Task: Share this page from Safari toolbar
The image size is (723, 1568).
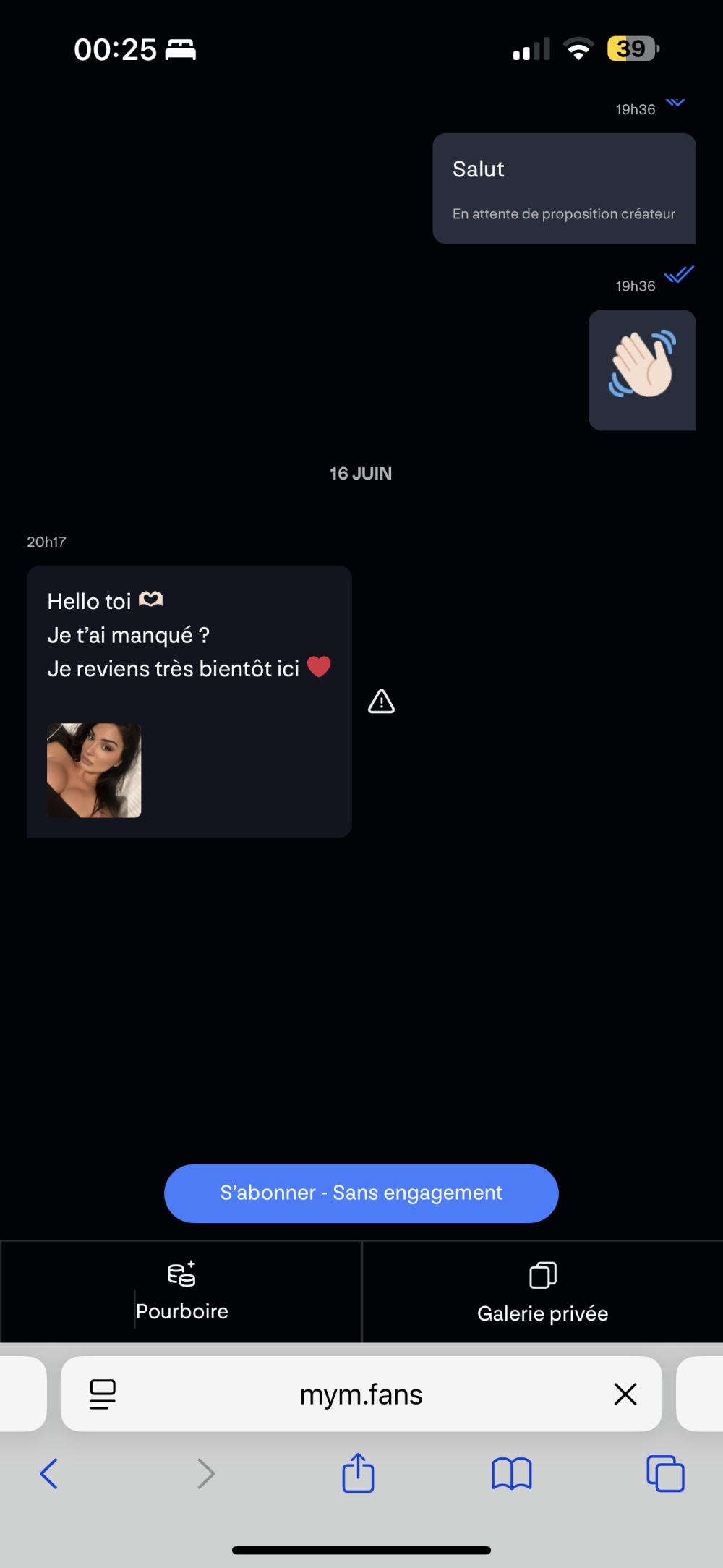Action: pos(358,1473)
